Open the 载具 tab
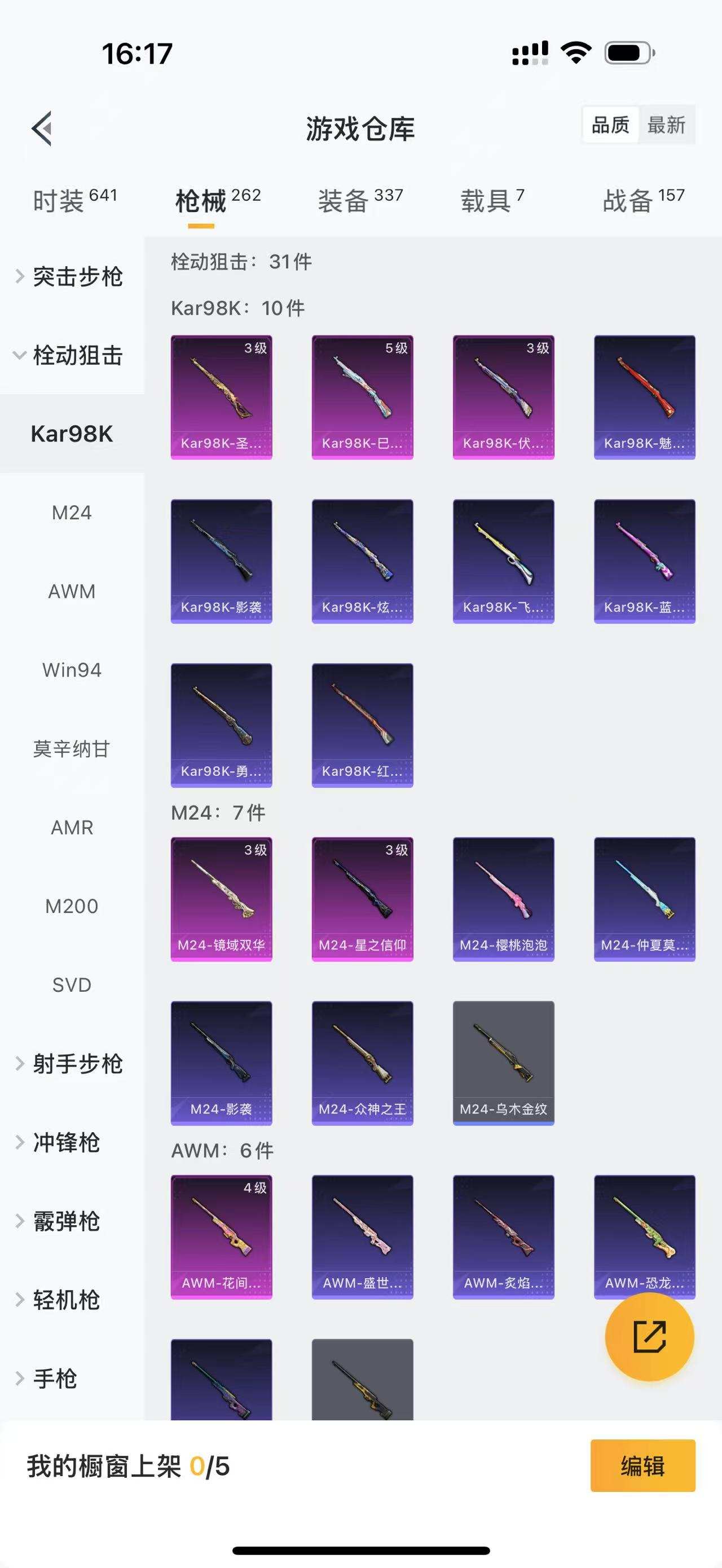Viewport: 722px width, 1568px height. pos(492,200)
